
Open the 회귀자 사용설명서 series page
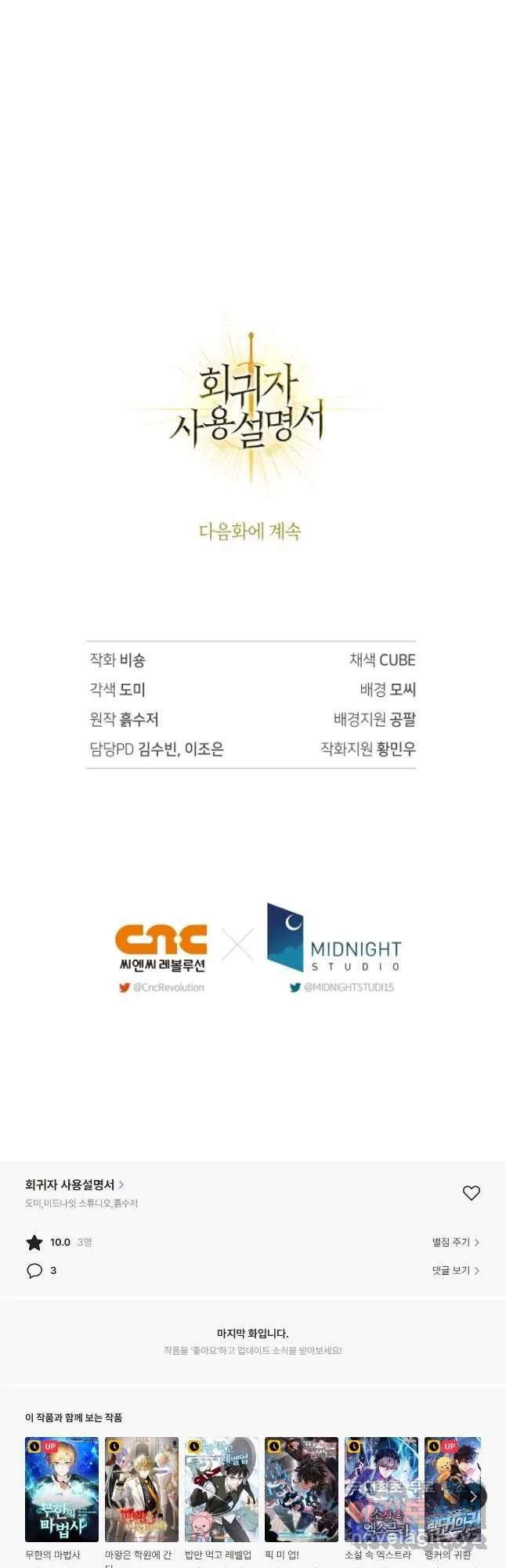[x=74, y=1185]
